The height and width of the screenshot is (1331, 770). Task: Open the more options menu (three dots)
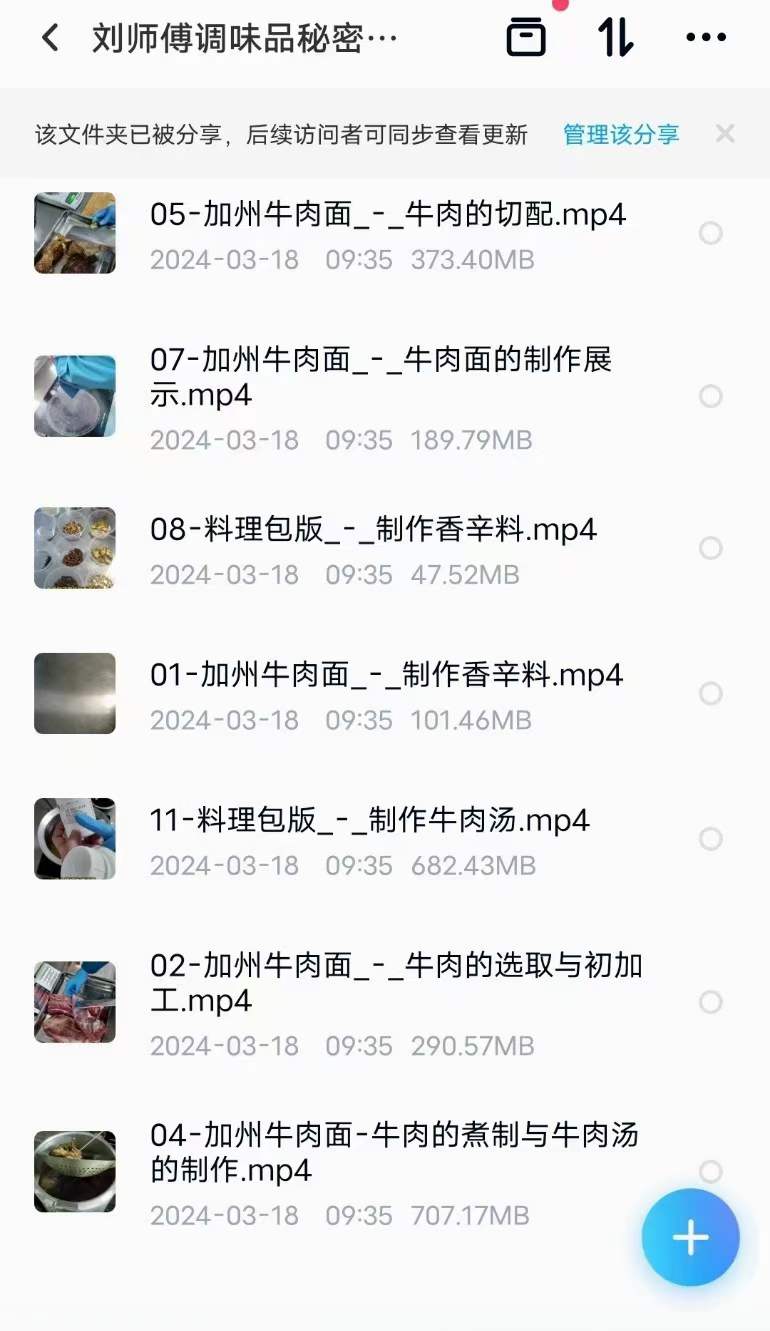705,36
